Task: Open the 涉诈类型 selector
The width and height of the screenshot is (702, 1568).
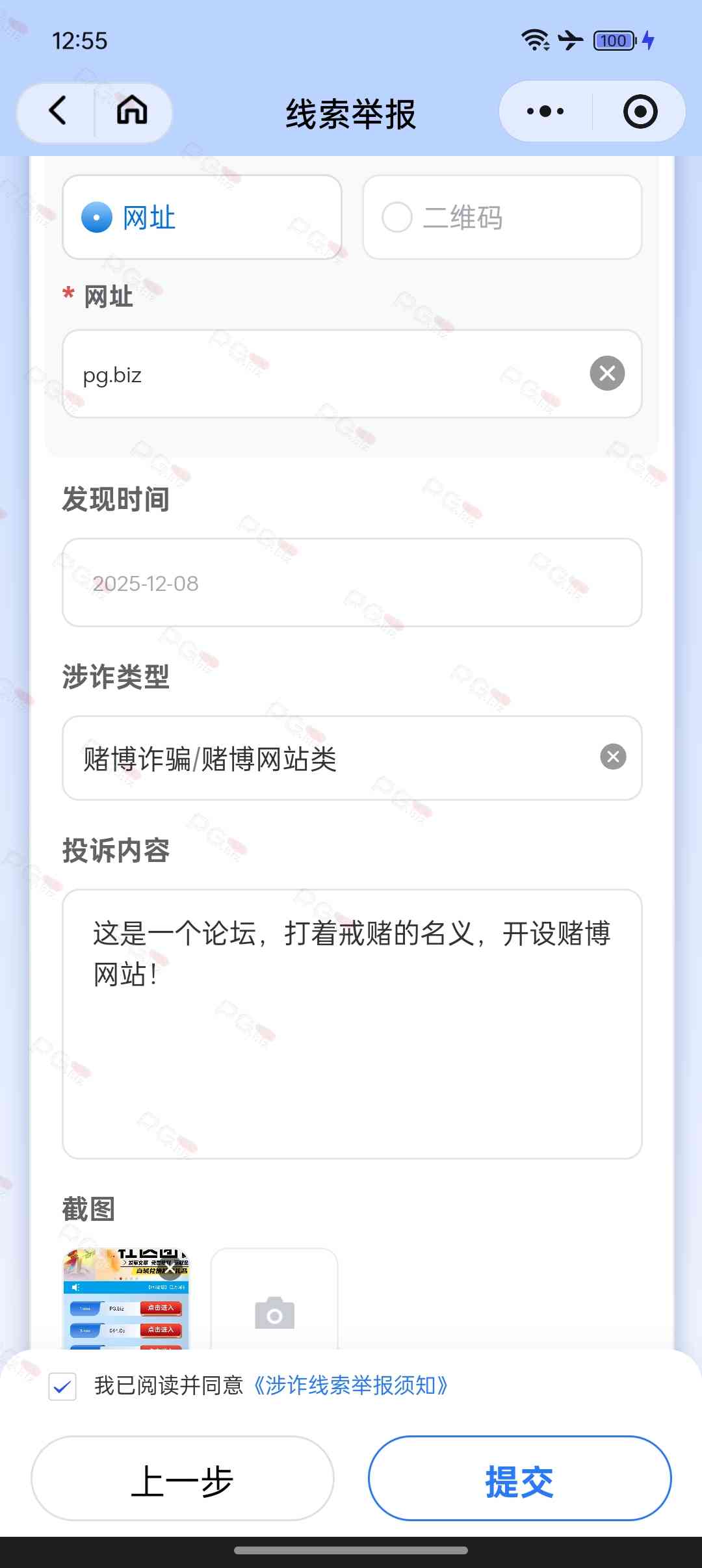Action: tap(325, 758)
